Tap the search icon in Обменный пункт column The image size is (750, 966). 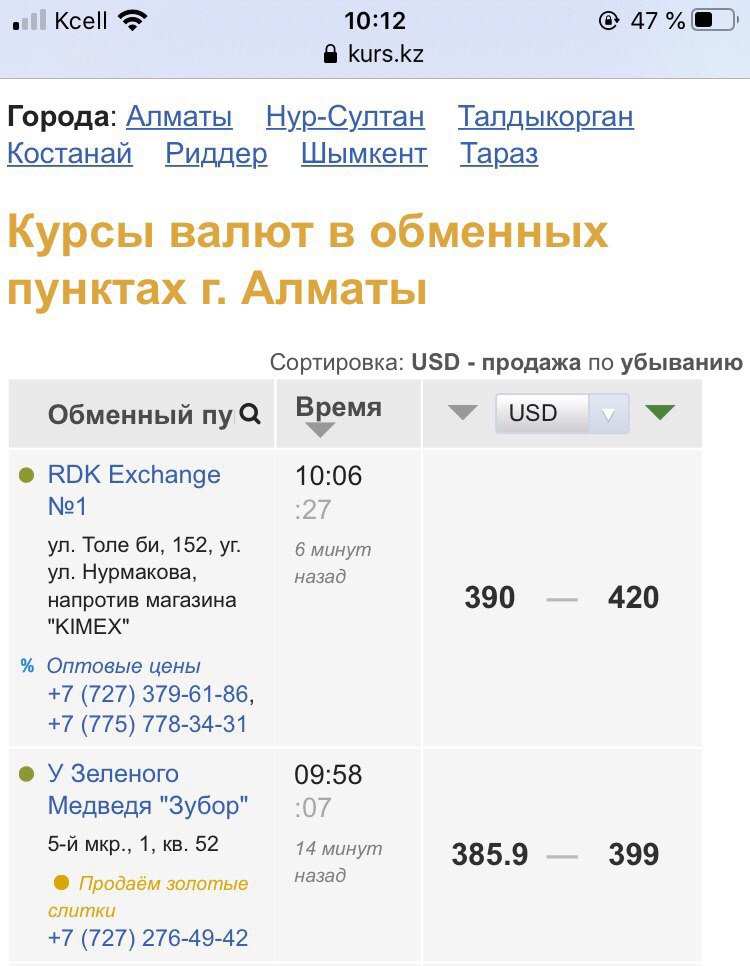[250, 414]
